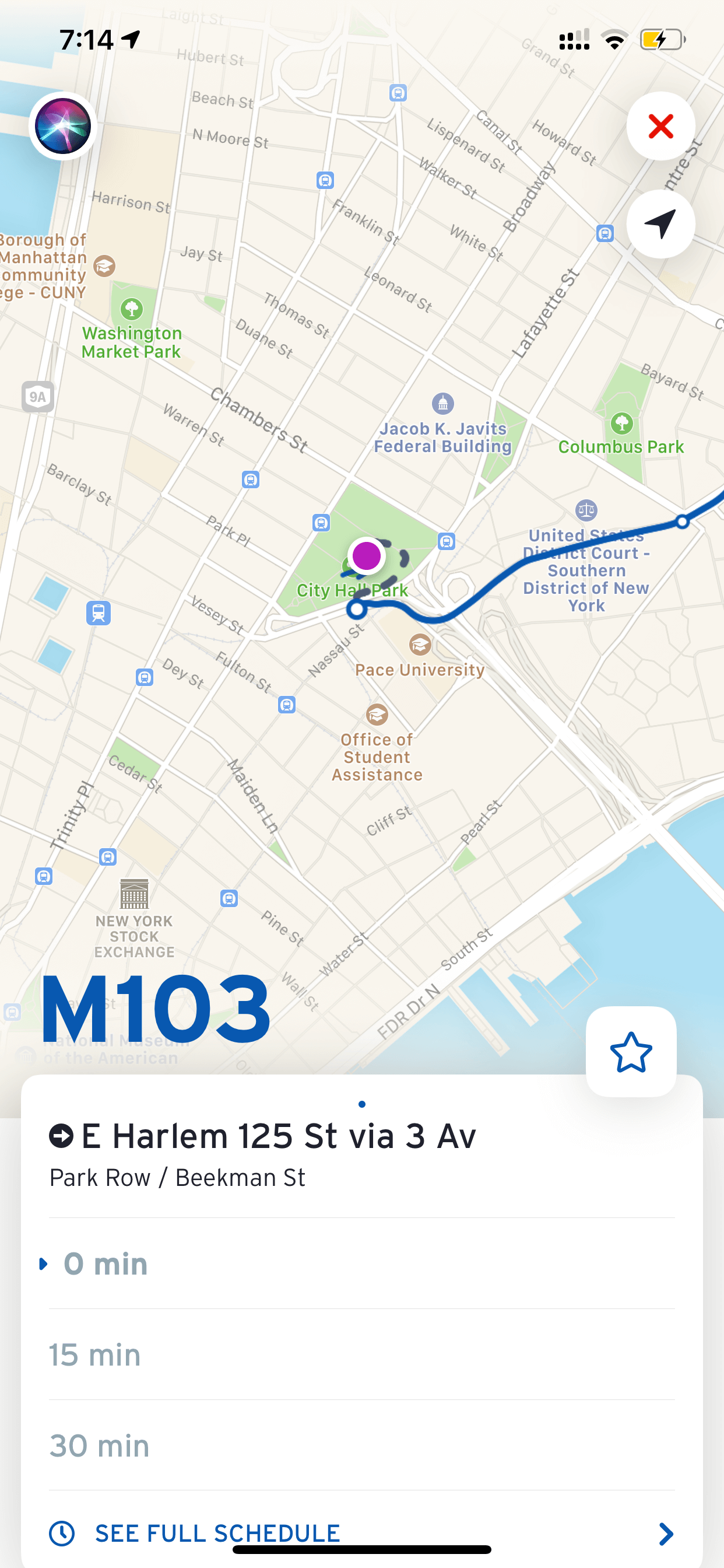Select the 15 min arrival
This screenshot has width=724, height=1568.
pos(362,1354)
